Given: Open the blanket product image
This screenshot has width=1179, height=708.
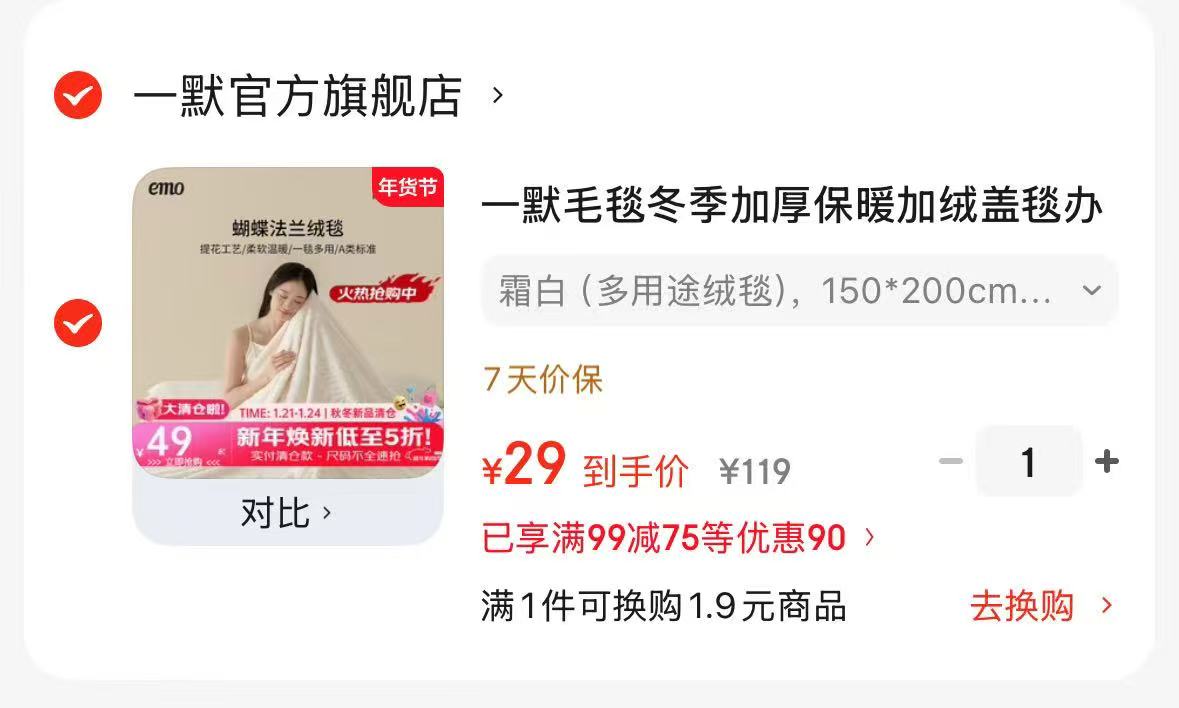Looking at the screenshot, I should point(288,322).
